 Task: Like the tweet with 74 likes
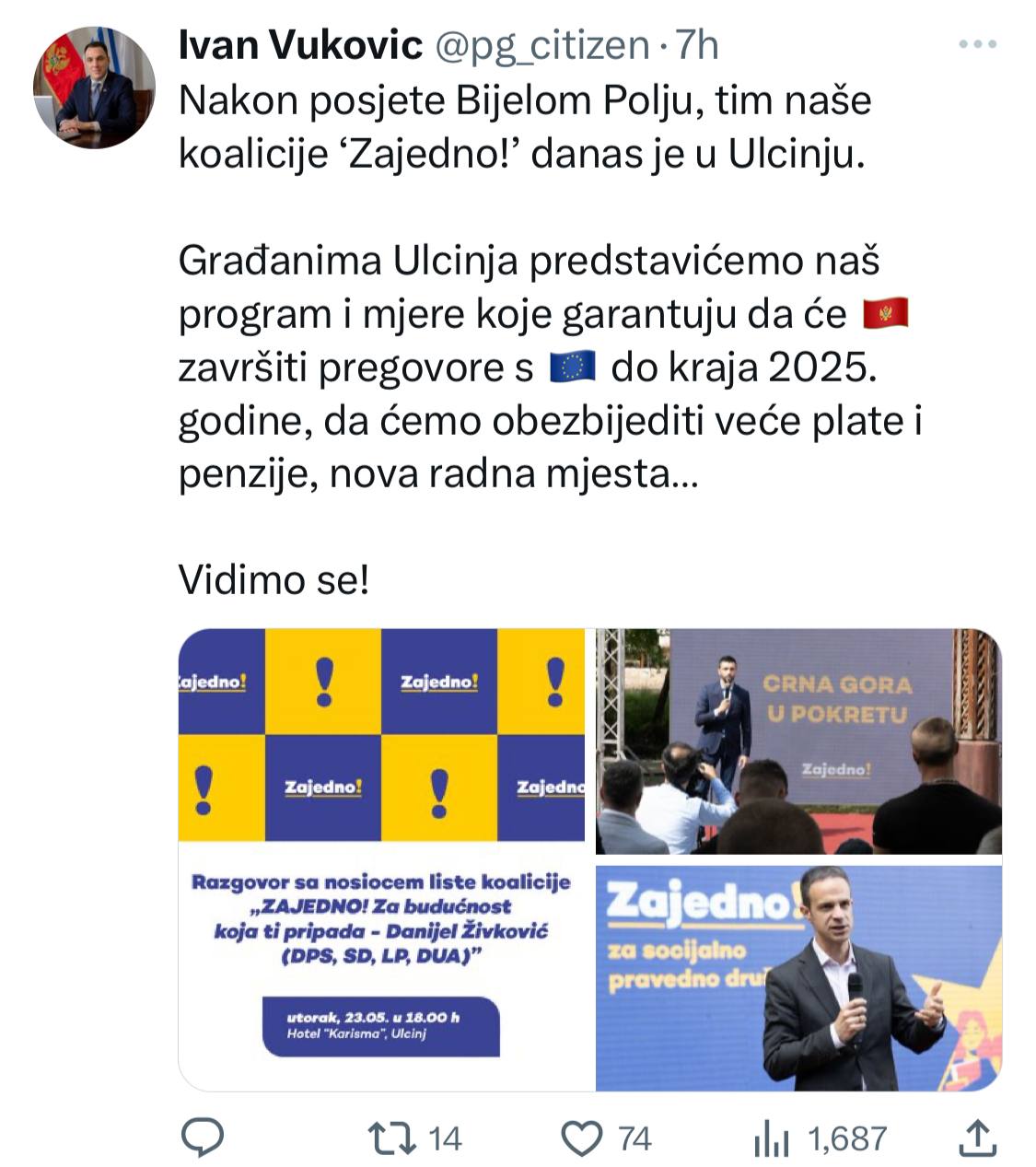[582, 1138]
